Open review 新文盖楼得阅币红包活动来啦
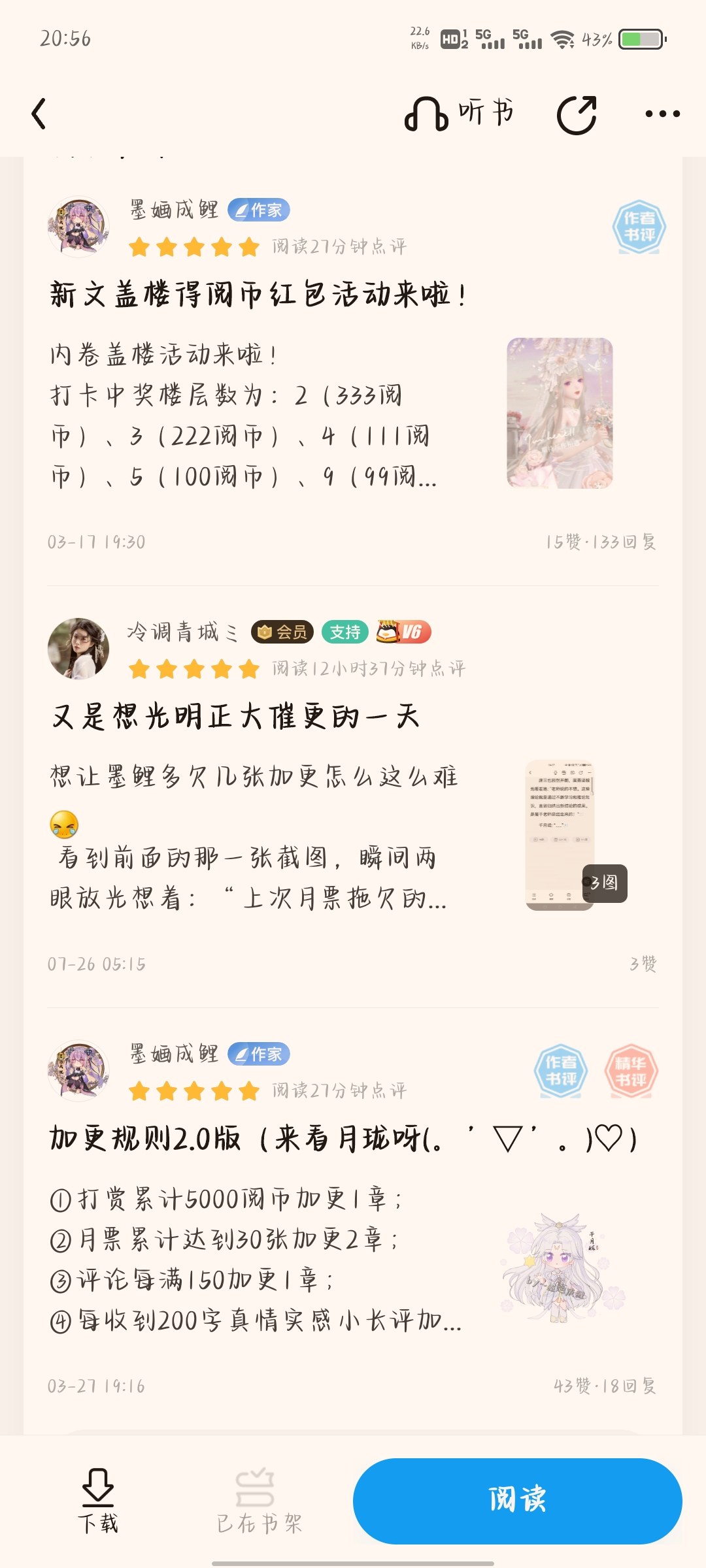 [258, 294]
